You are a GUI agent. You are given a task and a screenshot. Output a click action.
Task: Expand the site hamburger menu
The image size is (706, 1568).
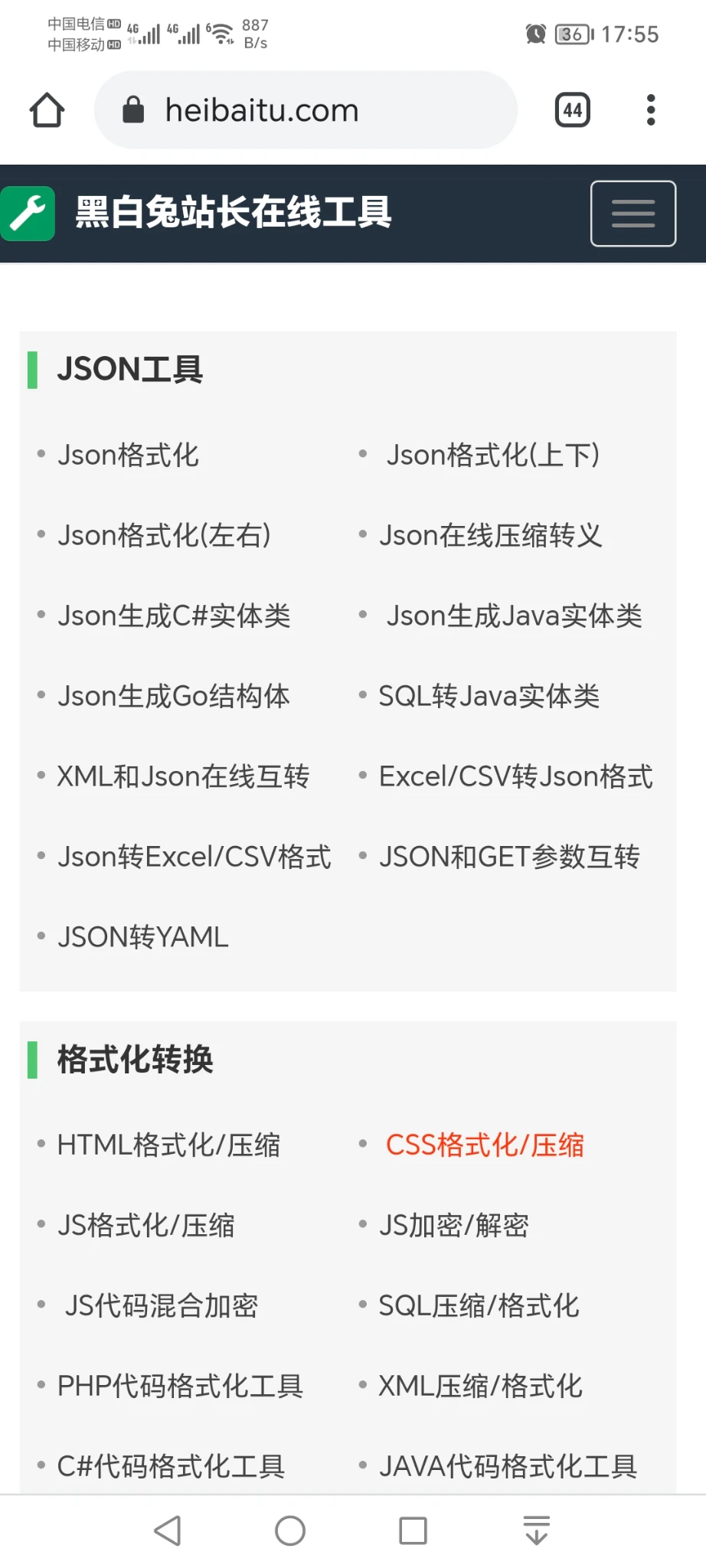click(x=632, y=214)
